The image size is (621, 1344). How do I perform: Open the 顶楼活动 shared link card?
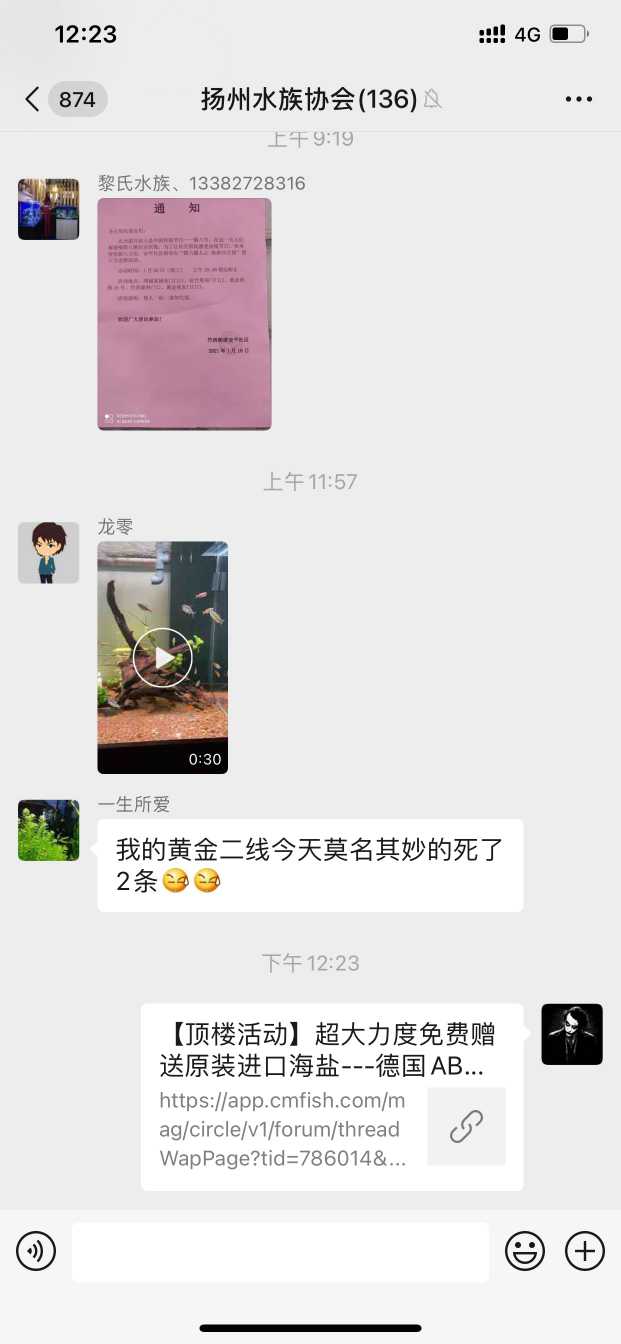point(332,1096)
